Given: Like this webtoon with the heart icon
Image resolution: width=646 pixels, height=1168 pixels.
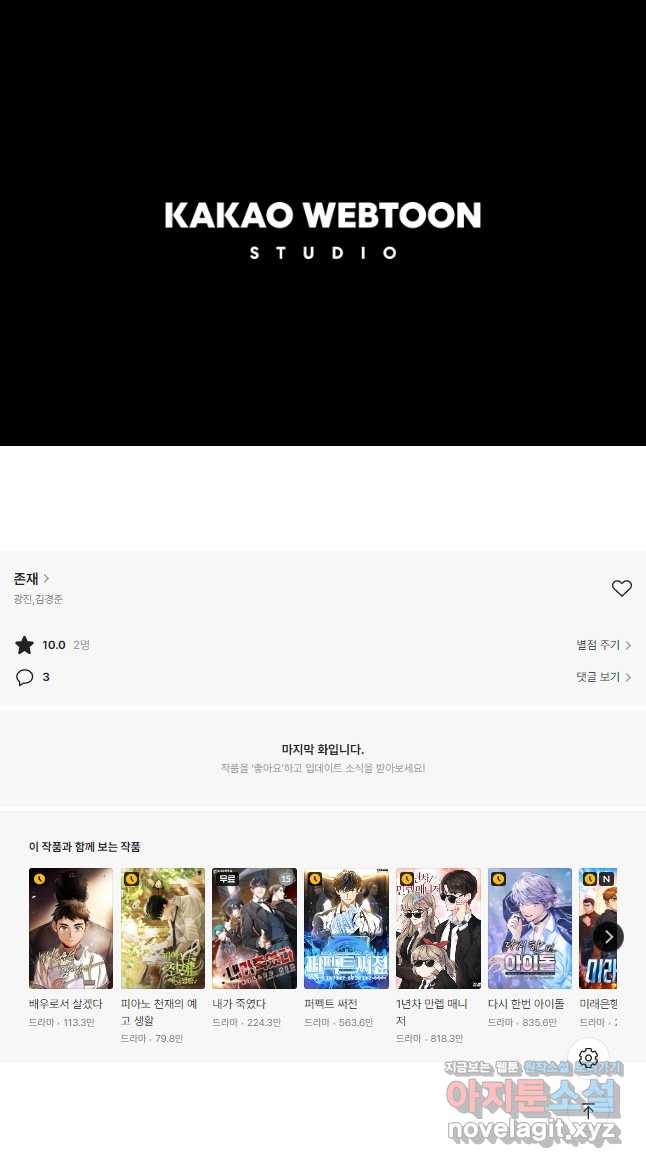Looking at the screenshot, I should coord(621,589).
